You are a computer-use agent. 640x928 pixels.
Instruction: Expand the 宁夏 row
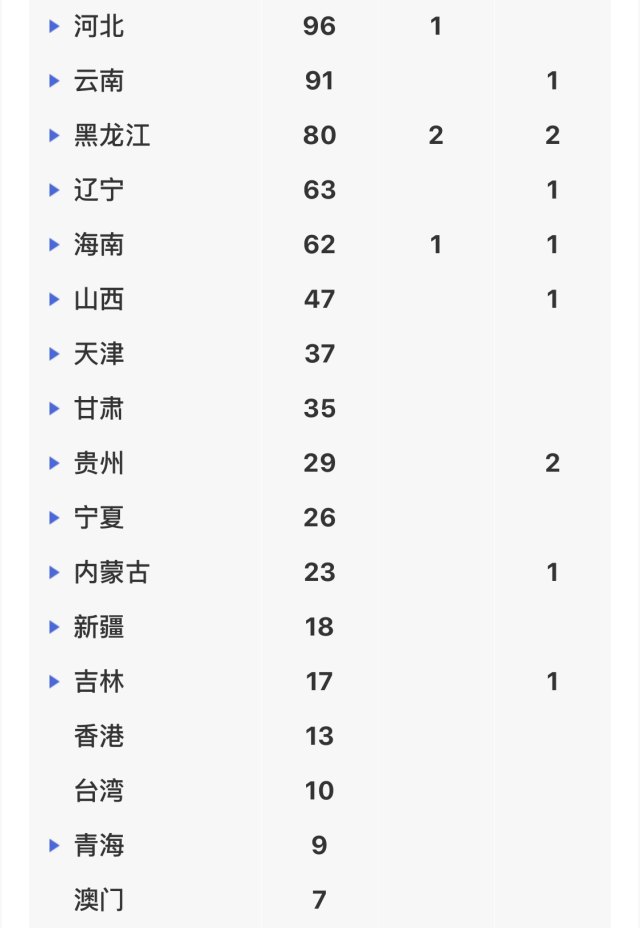click(x=55, y=518)
